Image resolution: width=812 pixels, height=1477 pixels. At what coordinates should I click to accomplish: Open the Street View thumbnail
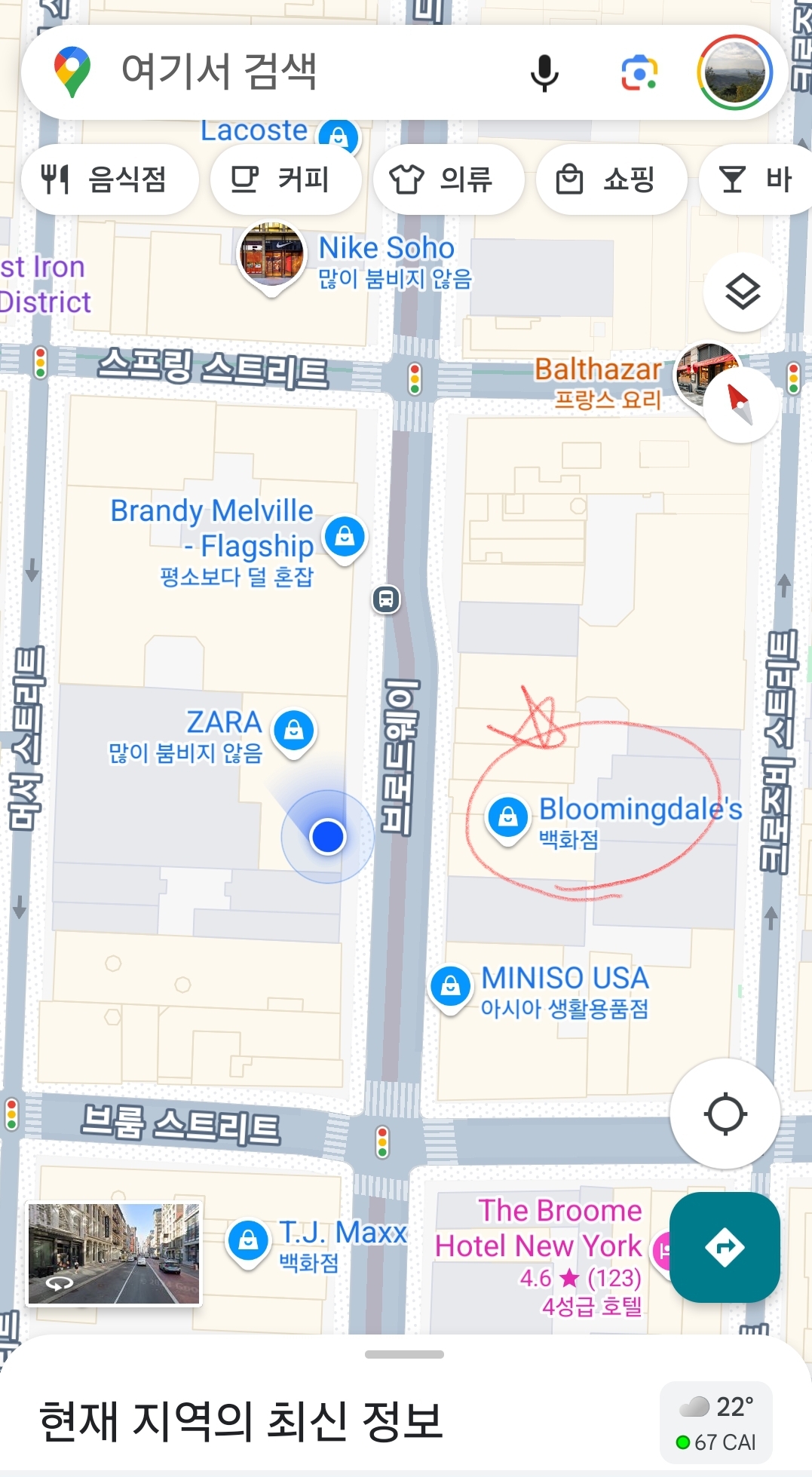(x=115, y=1254)
